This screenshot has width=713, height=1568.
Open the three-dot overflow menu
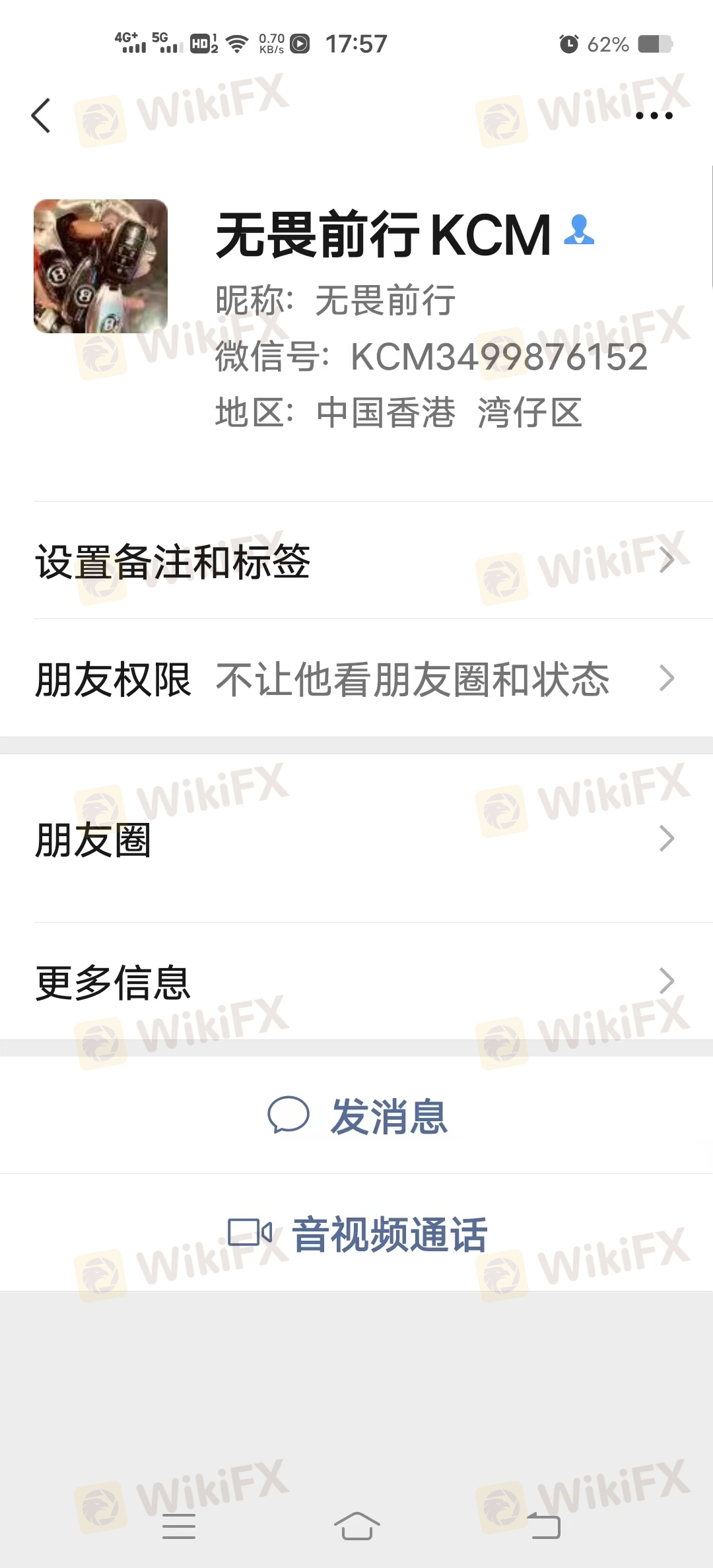(654, 115)
